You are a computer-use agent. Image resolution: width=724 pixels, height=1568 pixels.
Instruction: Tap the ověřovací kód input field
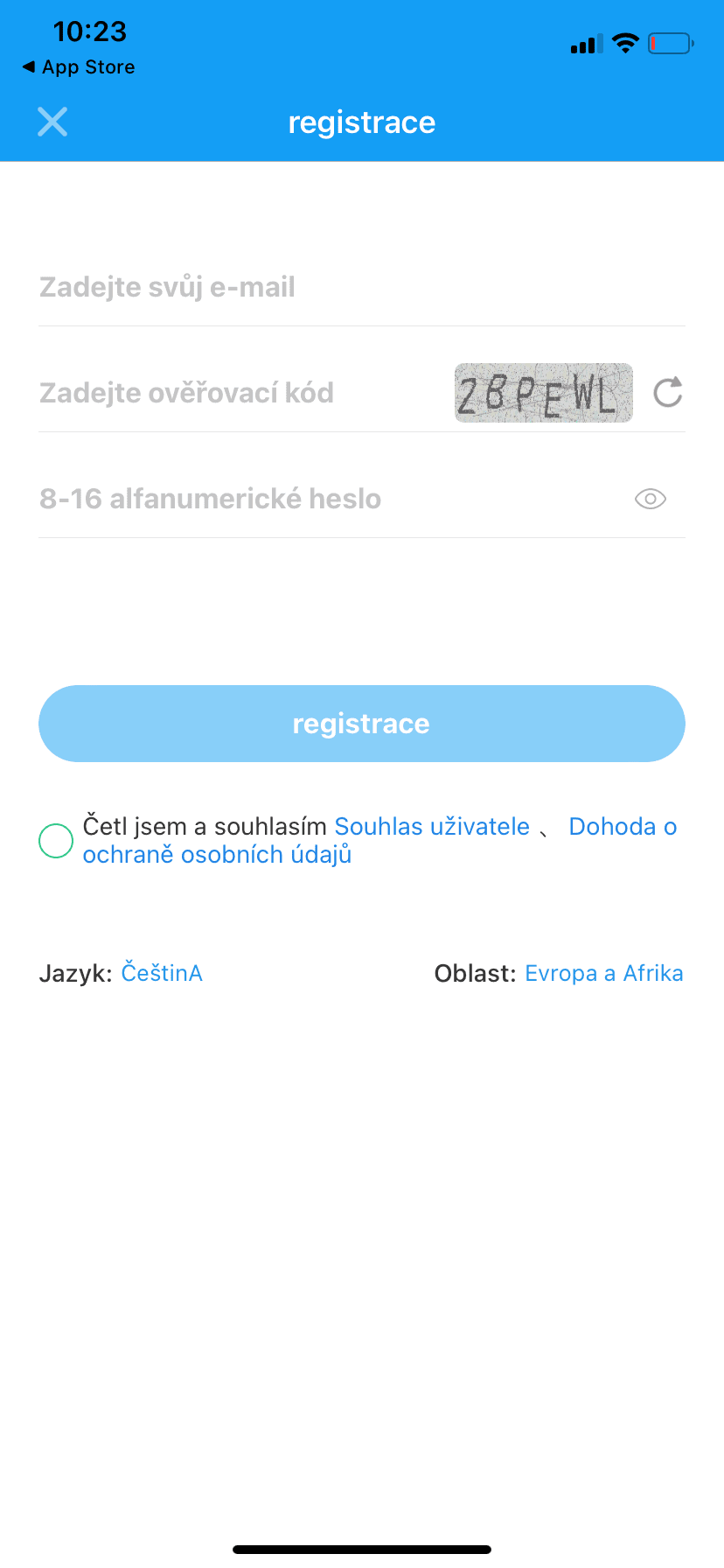pos(236,393)
